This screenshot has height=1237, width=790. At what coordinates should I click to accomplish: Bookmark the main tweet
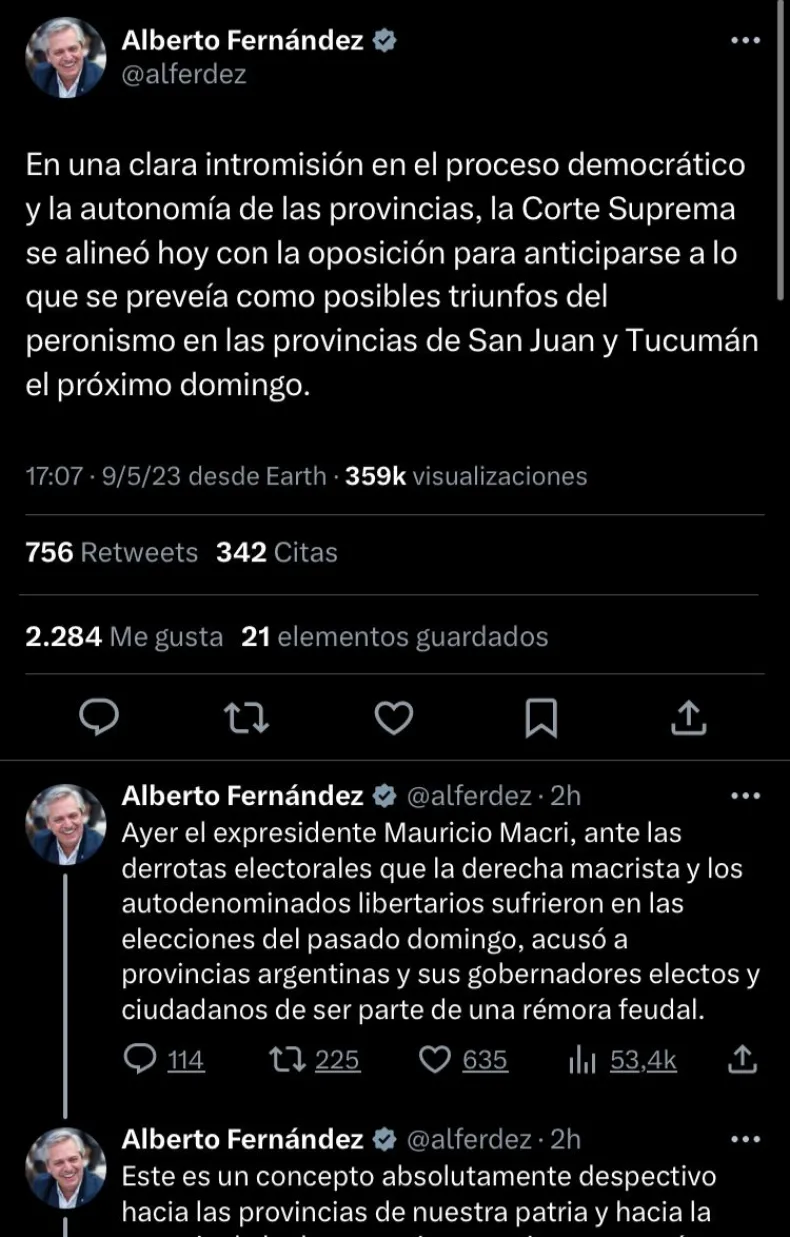541,716
